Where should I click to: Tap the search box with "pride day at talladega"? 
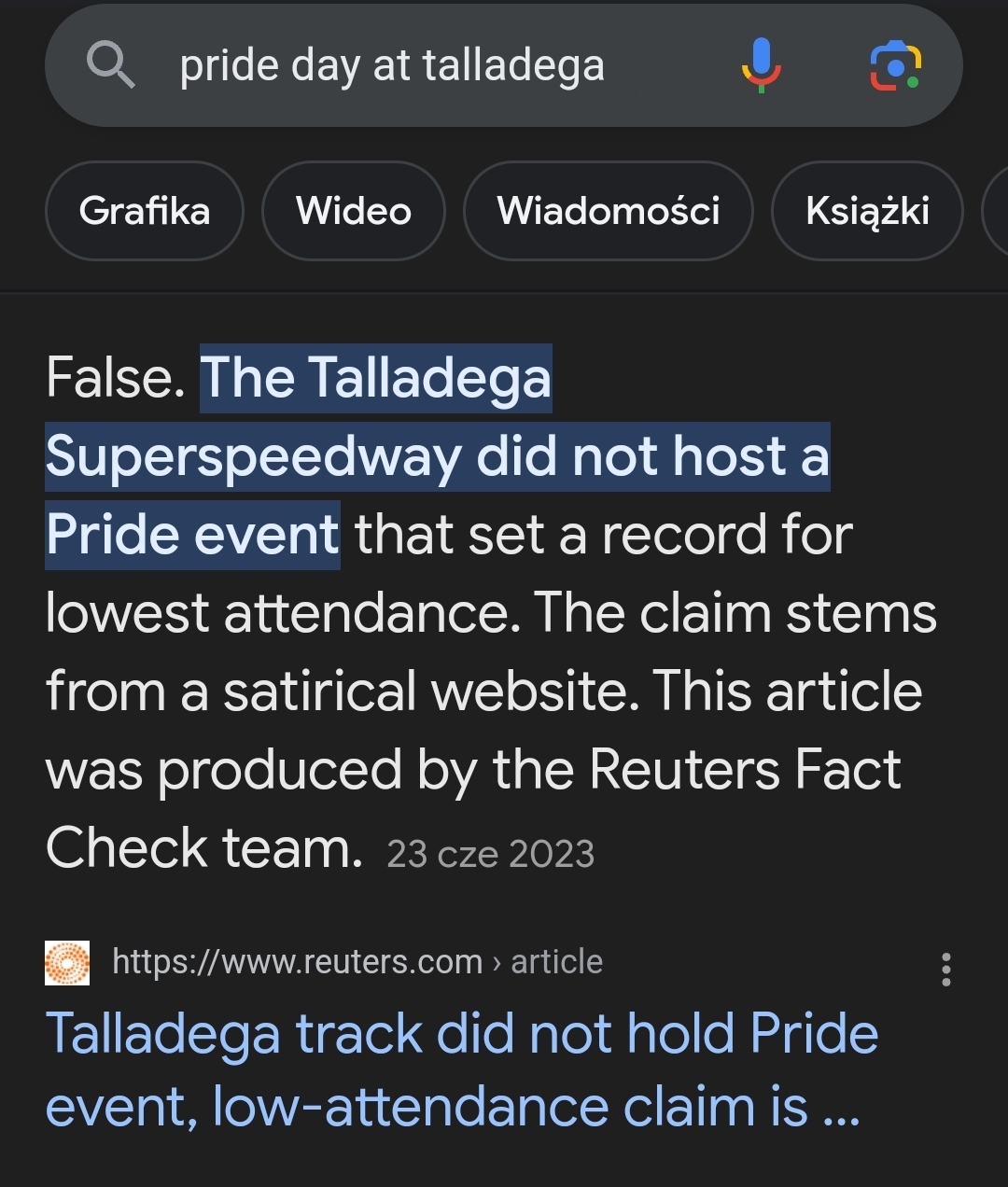392,66
